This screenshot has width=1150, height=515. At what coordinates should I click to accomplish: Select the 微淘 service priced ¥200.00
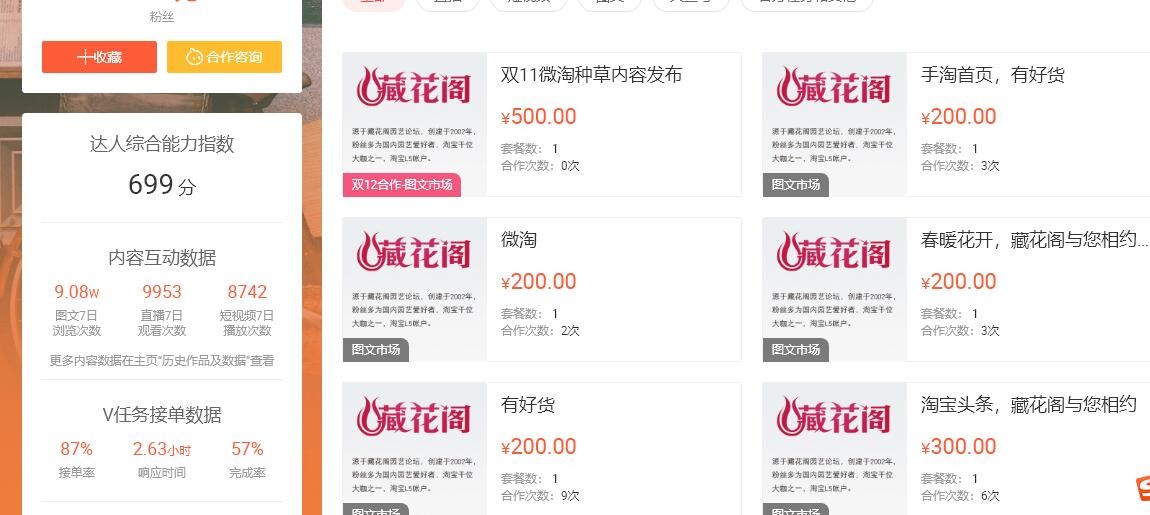(x=519, y=240)
